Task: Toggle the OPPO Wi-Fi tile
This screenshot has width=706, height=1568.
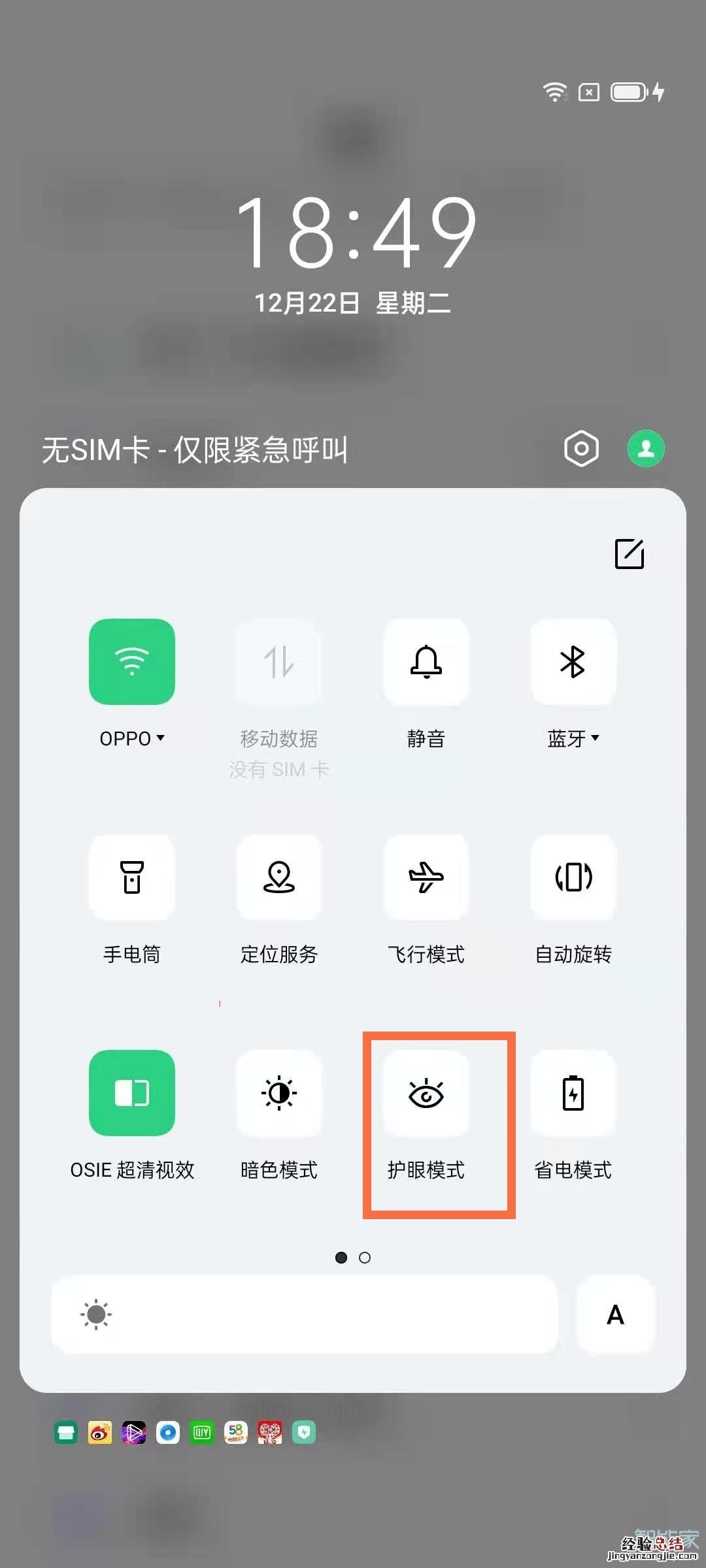Action: coord(132,662)
